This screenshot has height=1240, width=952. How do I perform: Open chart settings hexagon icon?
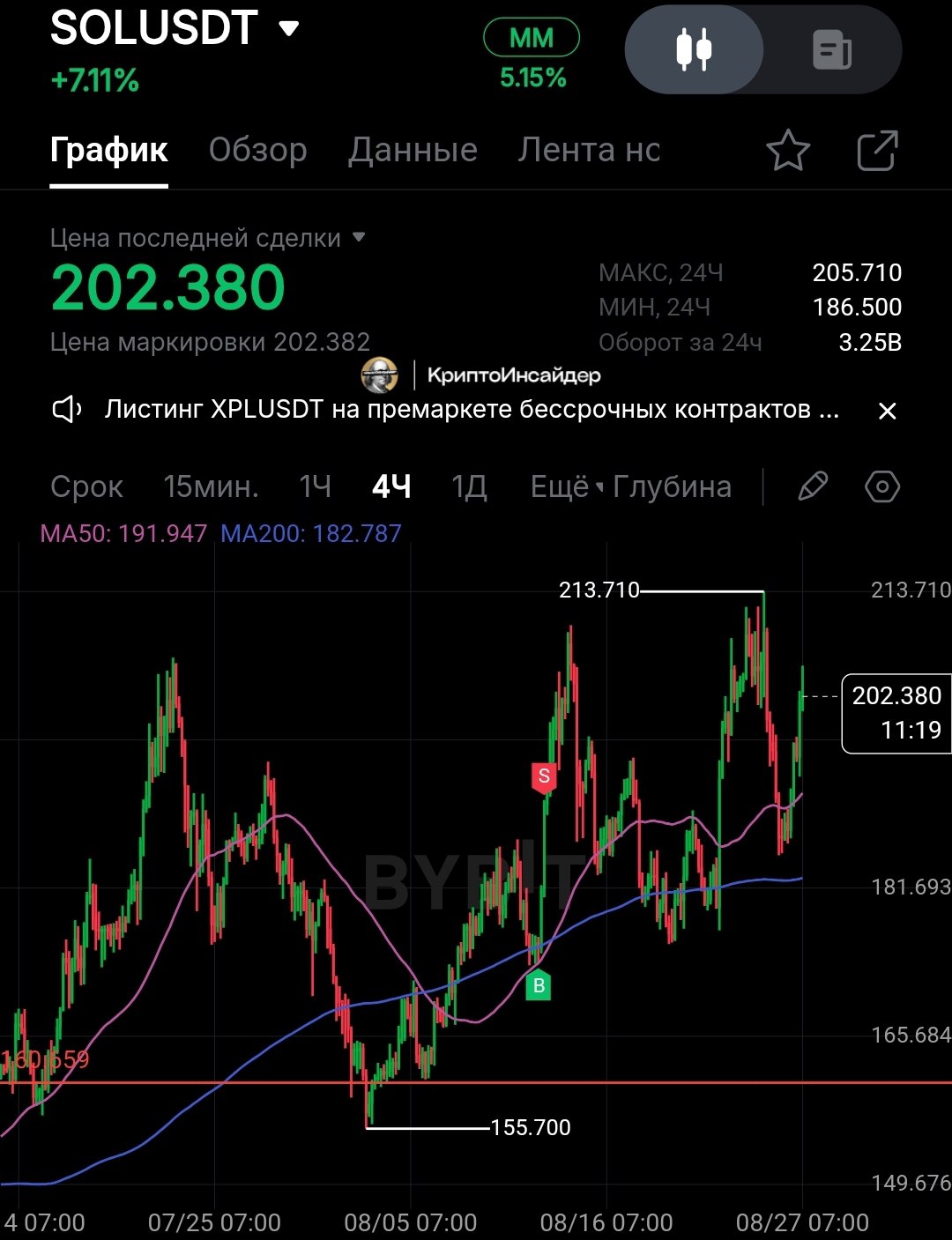click(x=882, y=486)
